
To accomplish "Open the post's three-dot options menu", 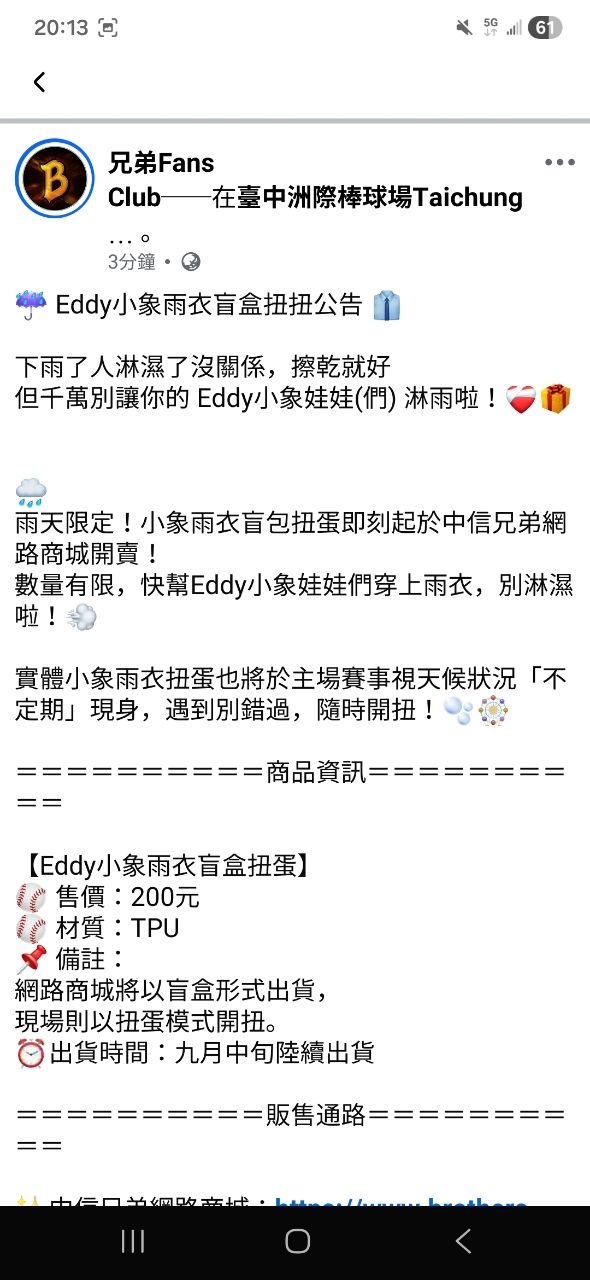I will (x=559, y=163).
